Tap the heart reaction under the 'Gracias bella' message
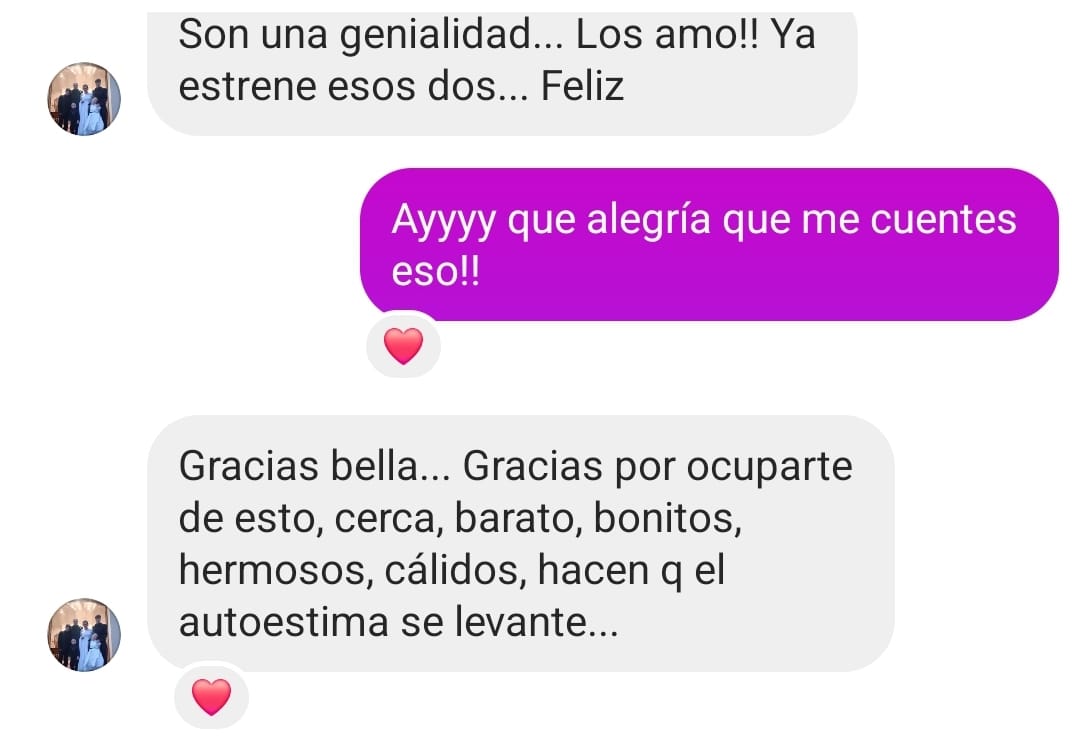The width and height of the screenshot is (1080, 755). tap(211, 696)
